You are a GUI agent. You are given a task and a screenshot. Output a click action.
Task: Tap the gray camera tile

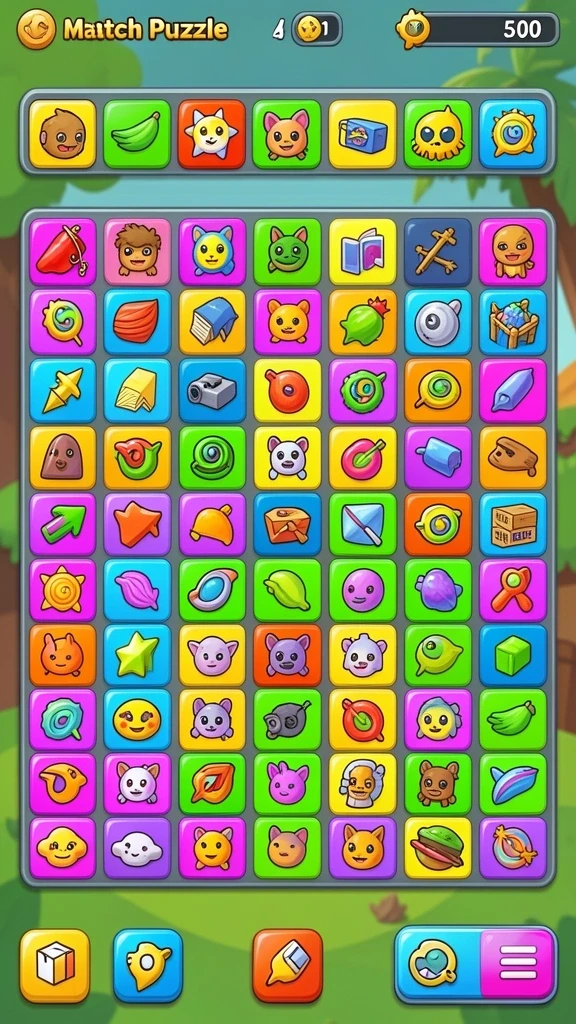coord(212,391)
